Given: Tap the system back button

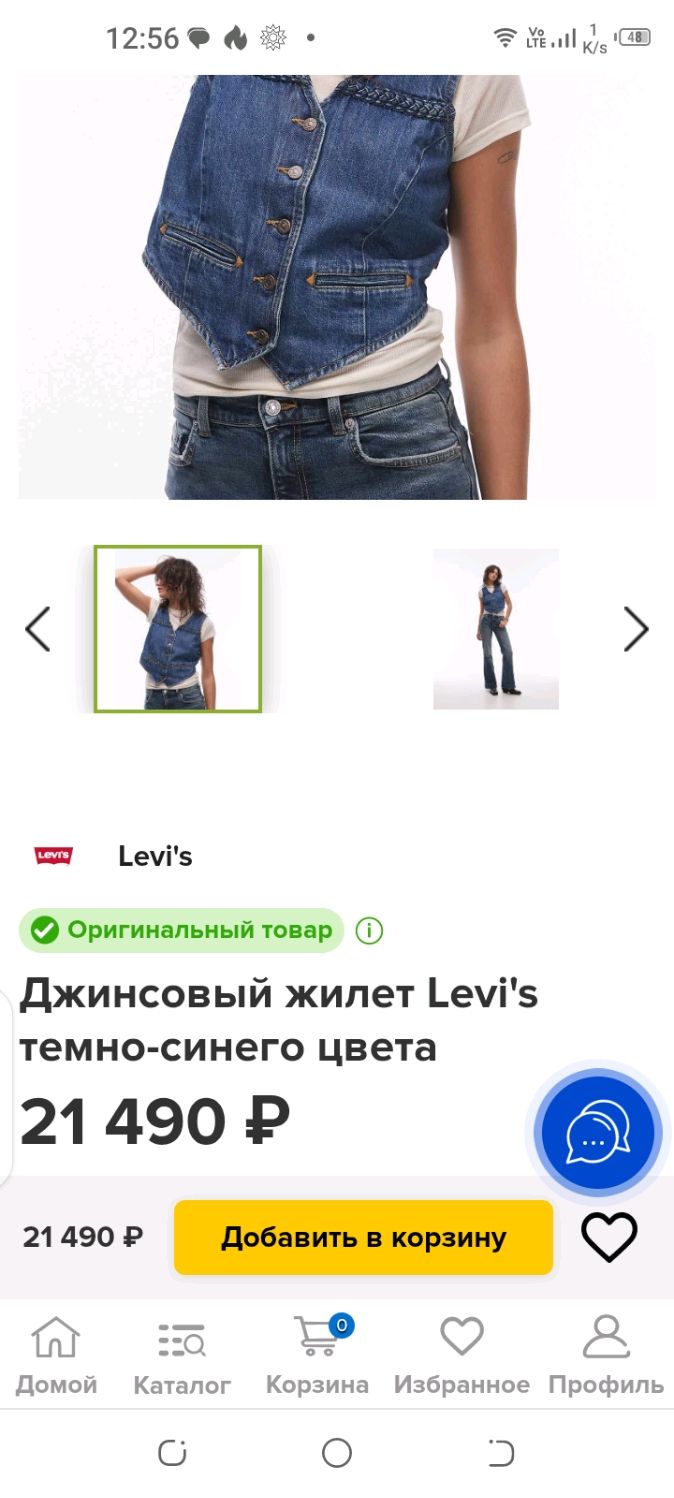Looking at the screenshot, I should click(x=500, y=1453).
